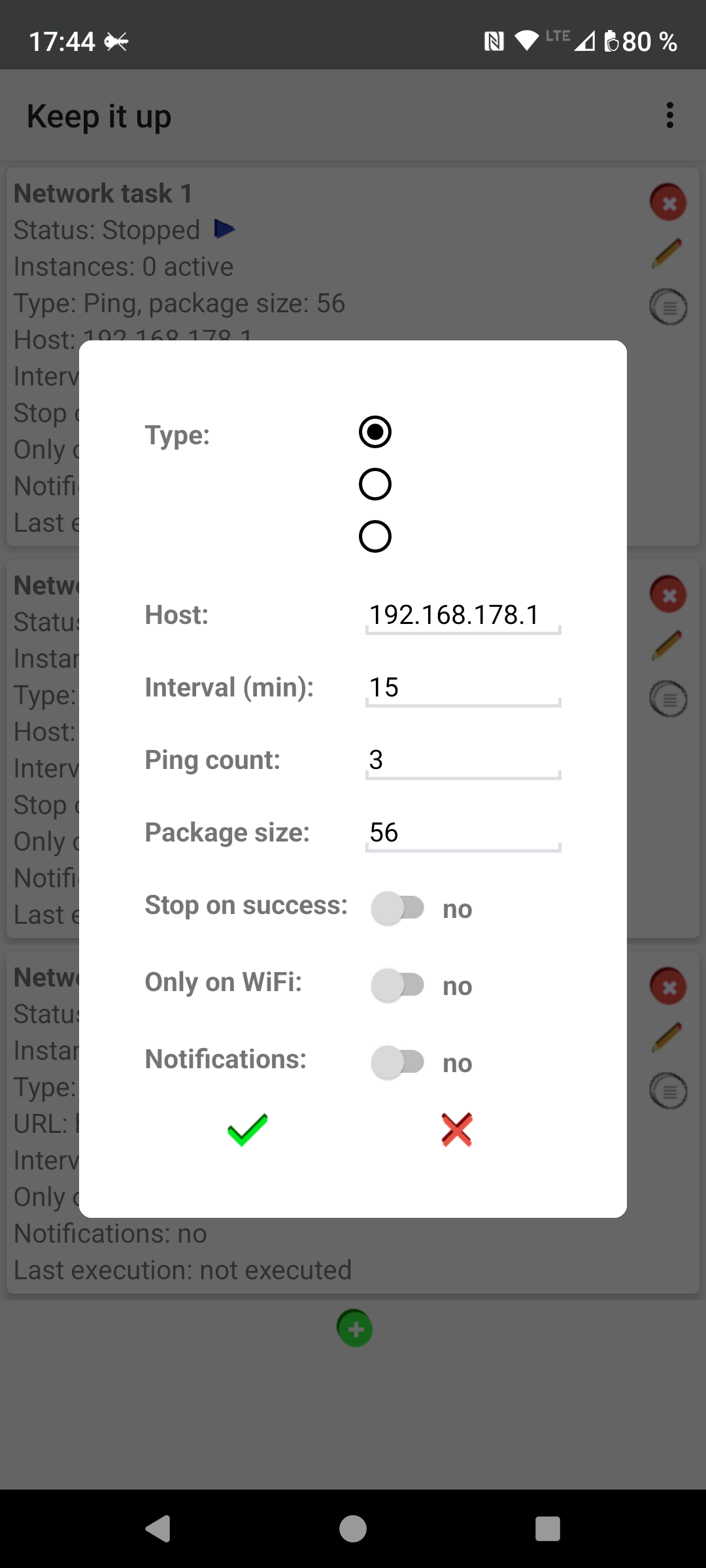Edit the Host field with 192.168.178.1
The image size is (706, 1568).
[463, 615]
